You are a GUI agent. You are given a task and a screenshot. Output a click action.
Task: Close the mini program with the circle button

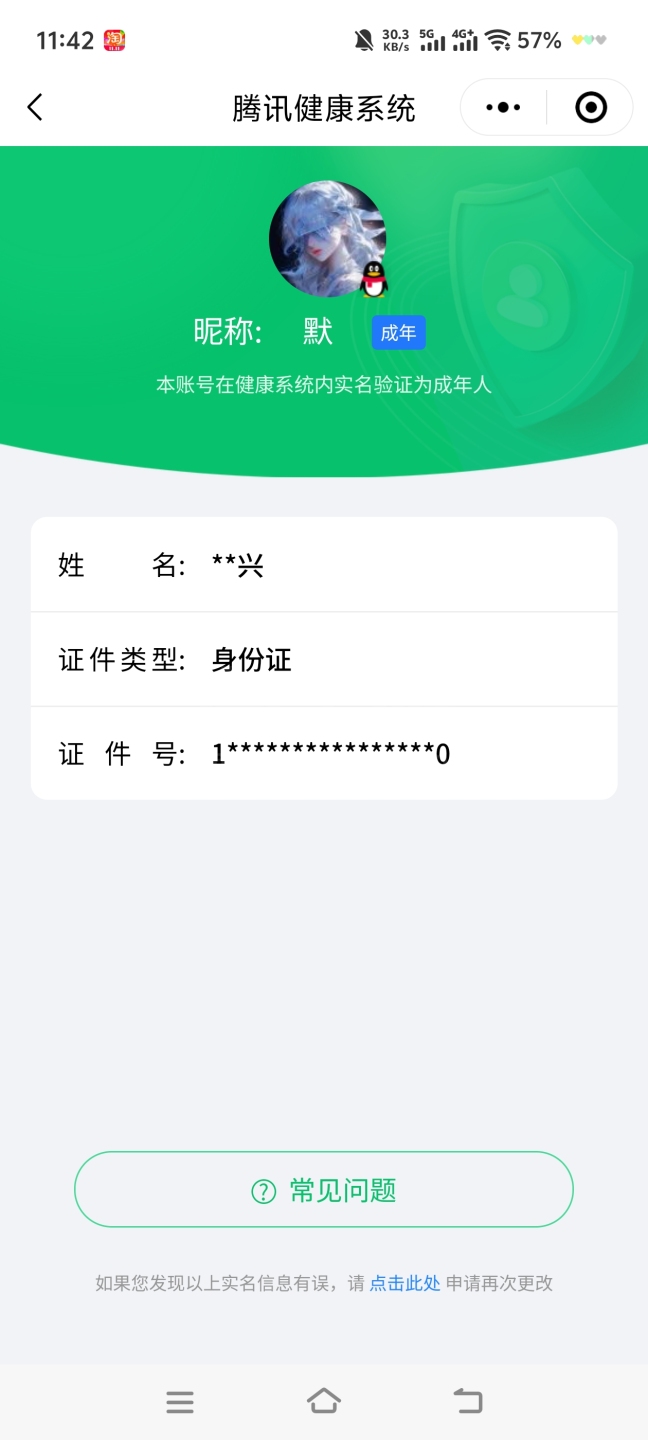click(x=591, y=107)
